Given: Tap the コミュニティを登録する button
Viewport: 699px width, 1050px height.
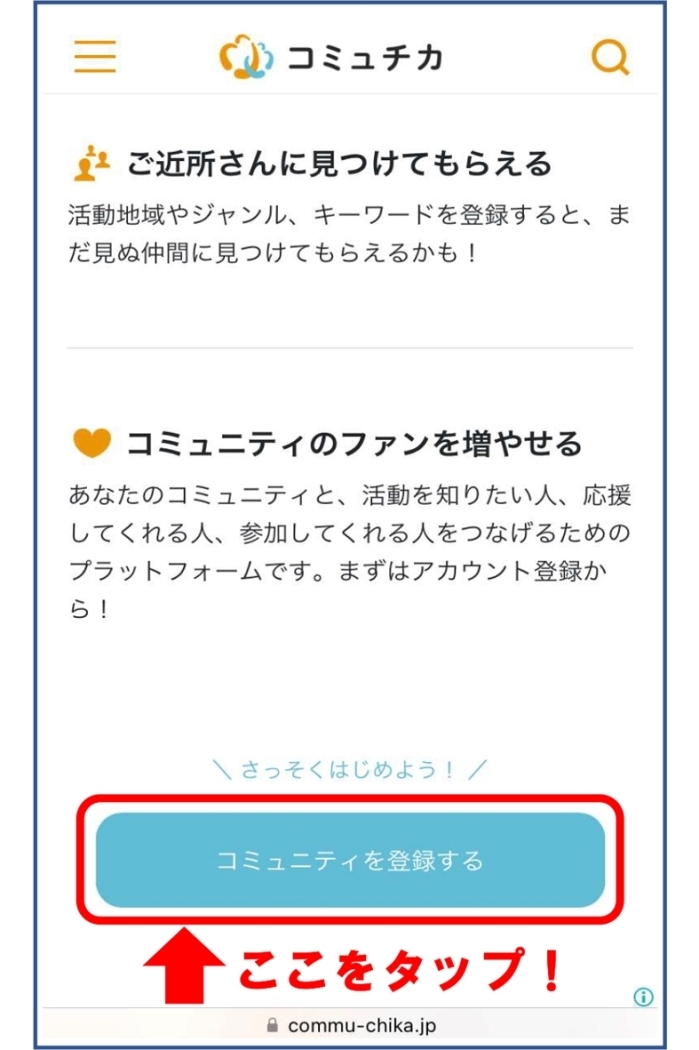Looking at the screenshot, I should (x=350, y=860).
